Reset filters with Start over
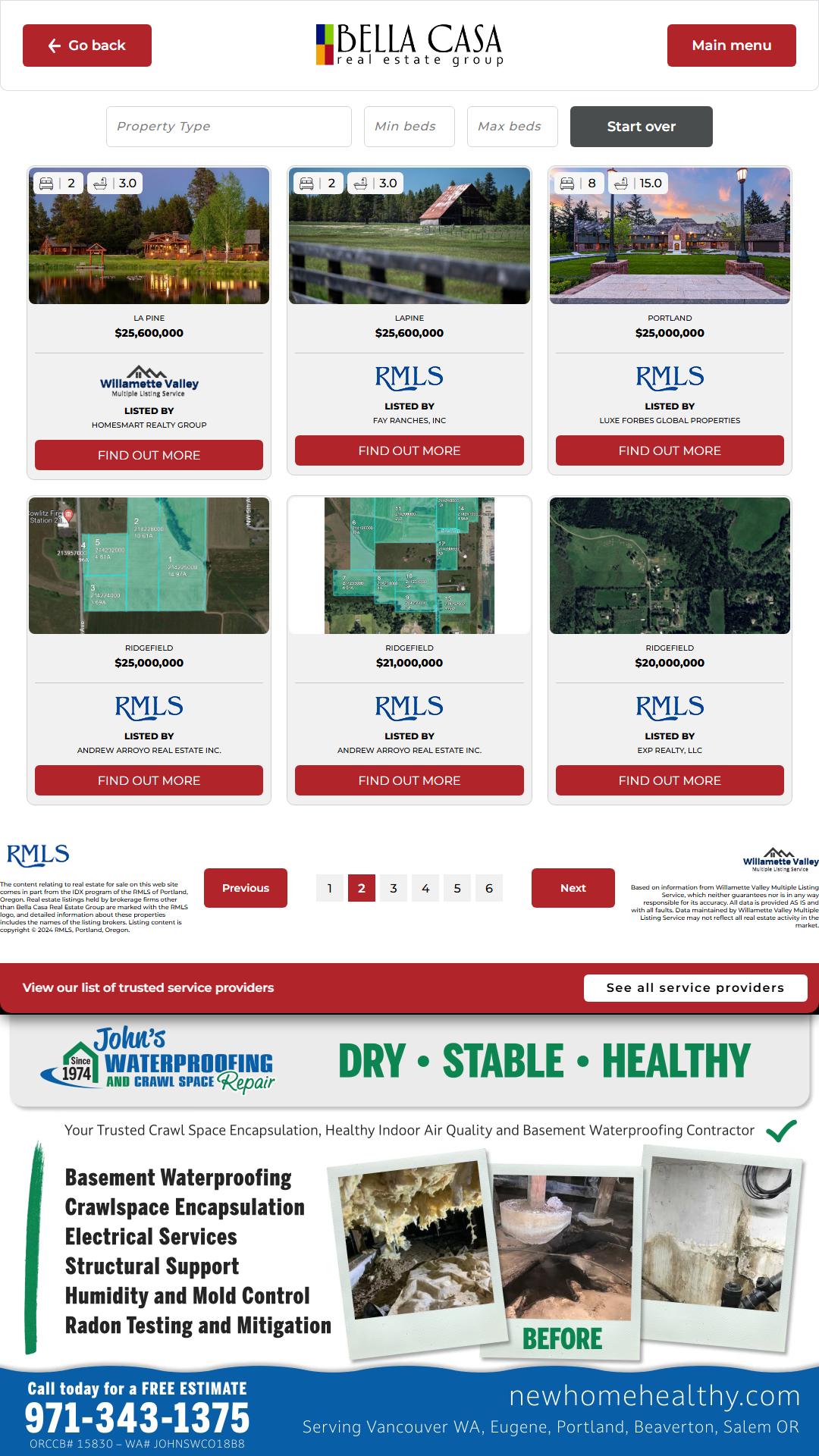The width and height of the screenshot is (819, 1456). (641, 127)
